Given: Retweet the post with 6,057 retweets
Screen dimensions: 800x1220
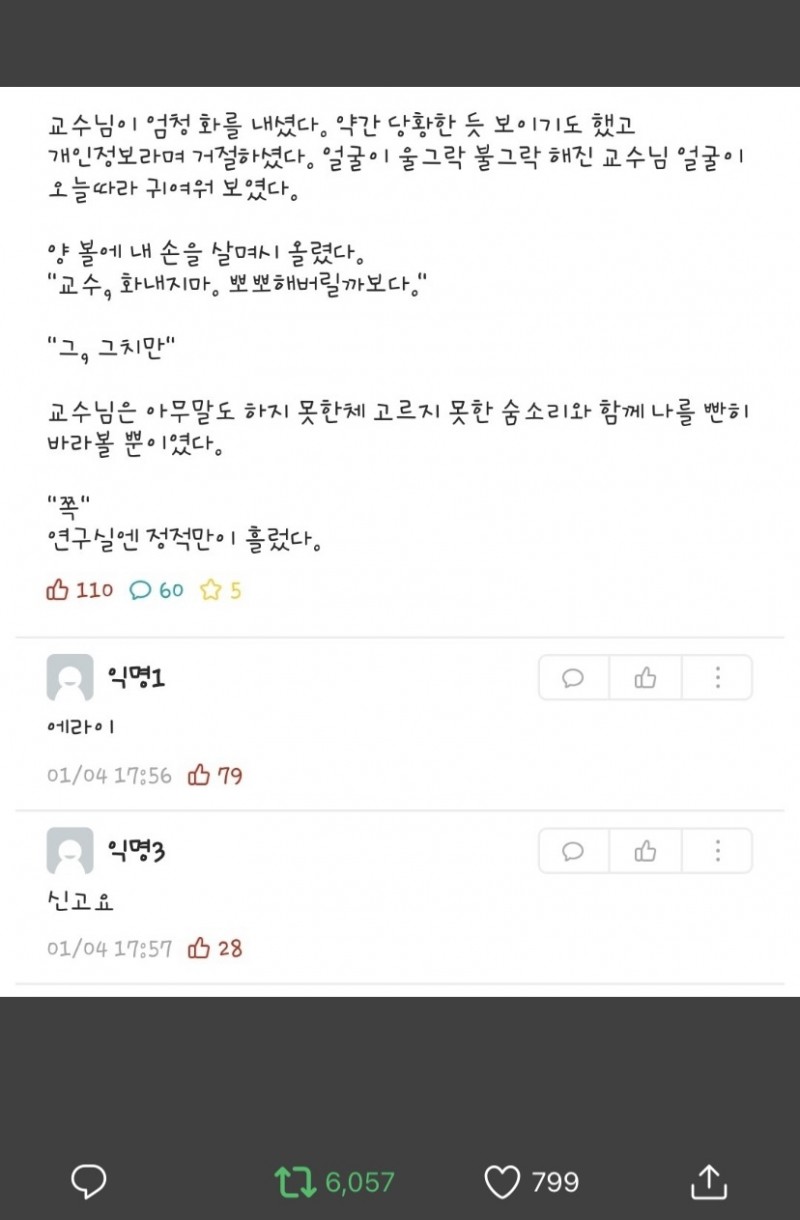Looking at the screenshot, I should pyautogui.click(x=294, y=1182).
